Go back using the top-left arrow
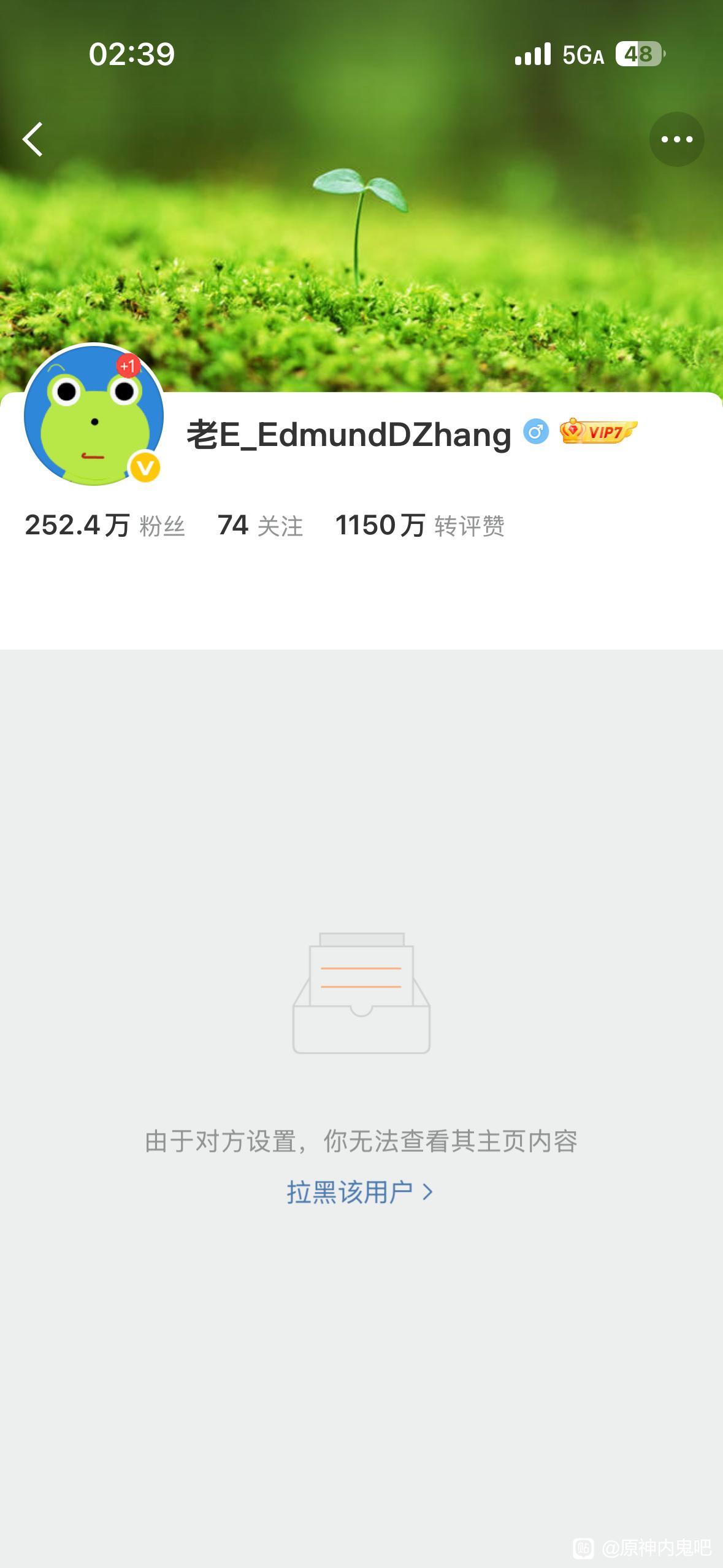Image resolution: width=723 pixels, height=1568 pixels. coord(33,139)
